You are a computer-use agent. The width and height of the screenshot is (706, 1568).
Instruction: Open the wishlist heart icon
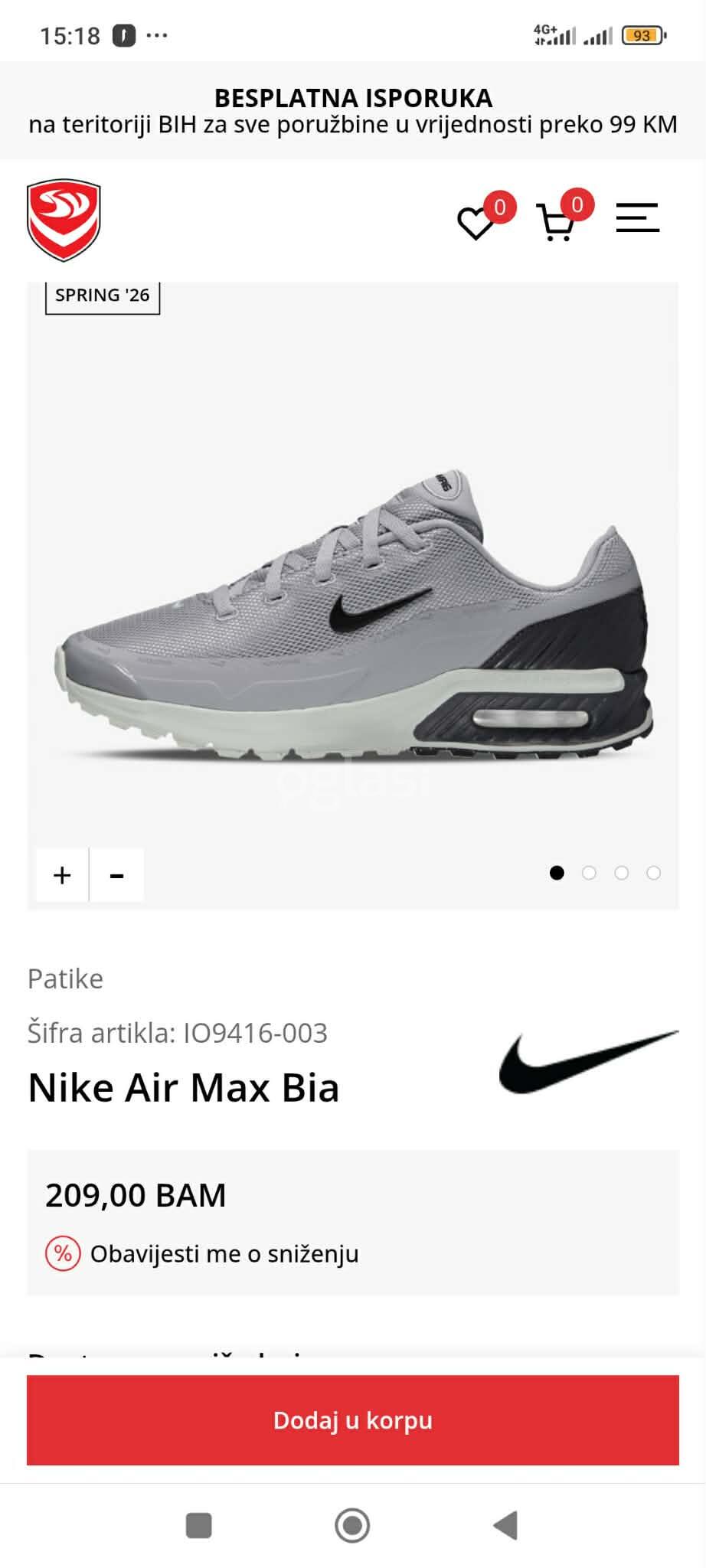pos(476,223)
